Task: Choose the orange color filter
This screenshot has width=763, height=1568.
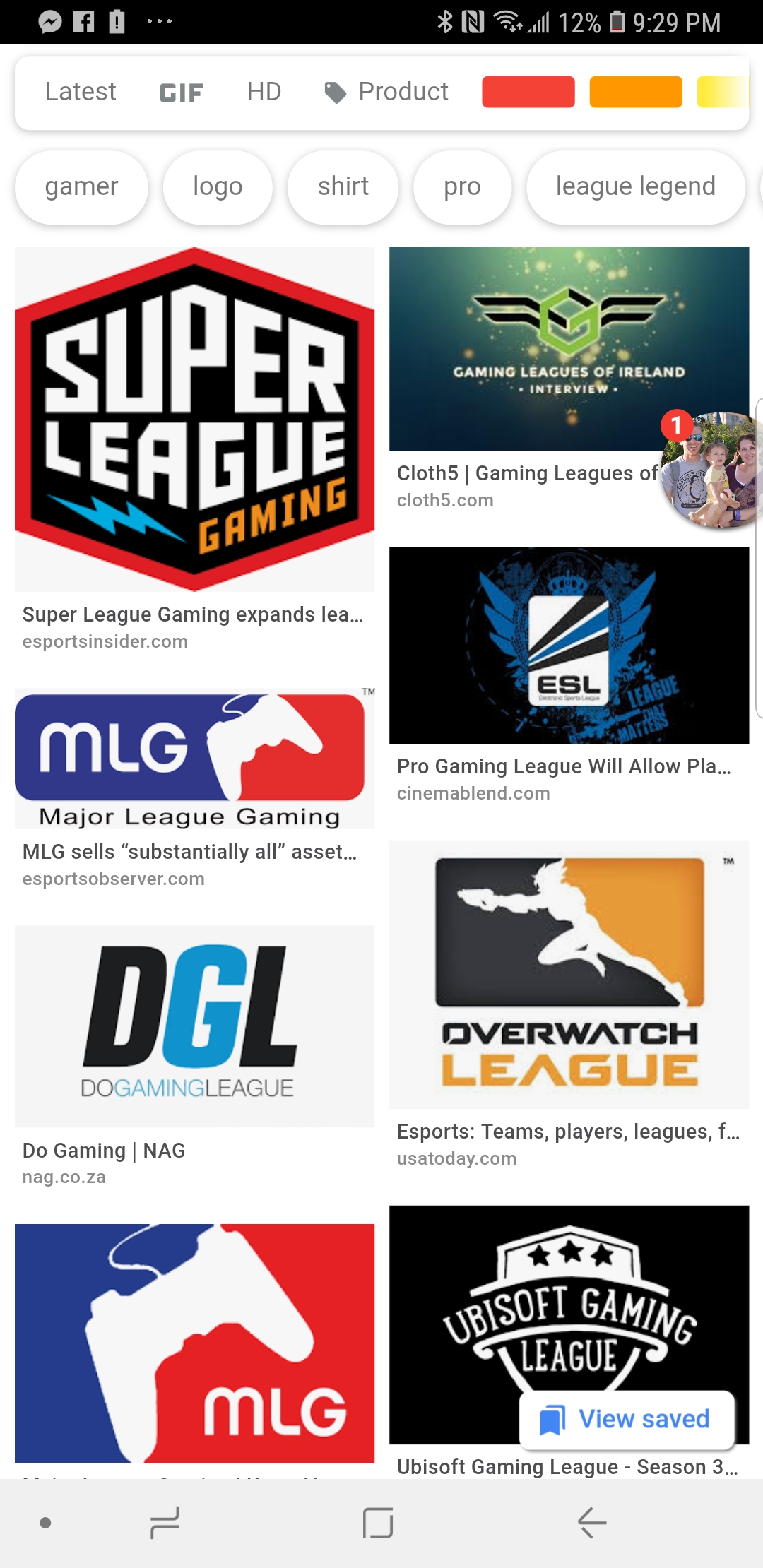Action: pos(636,92)
